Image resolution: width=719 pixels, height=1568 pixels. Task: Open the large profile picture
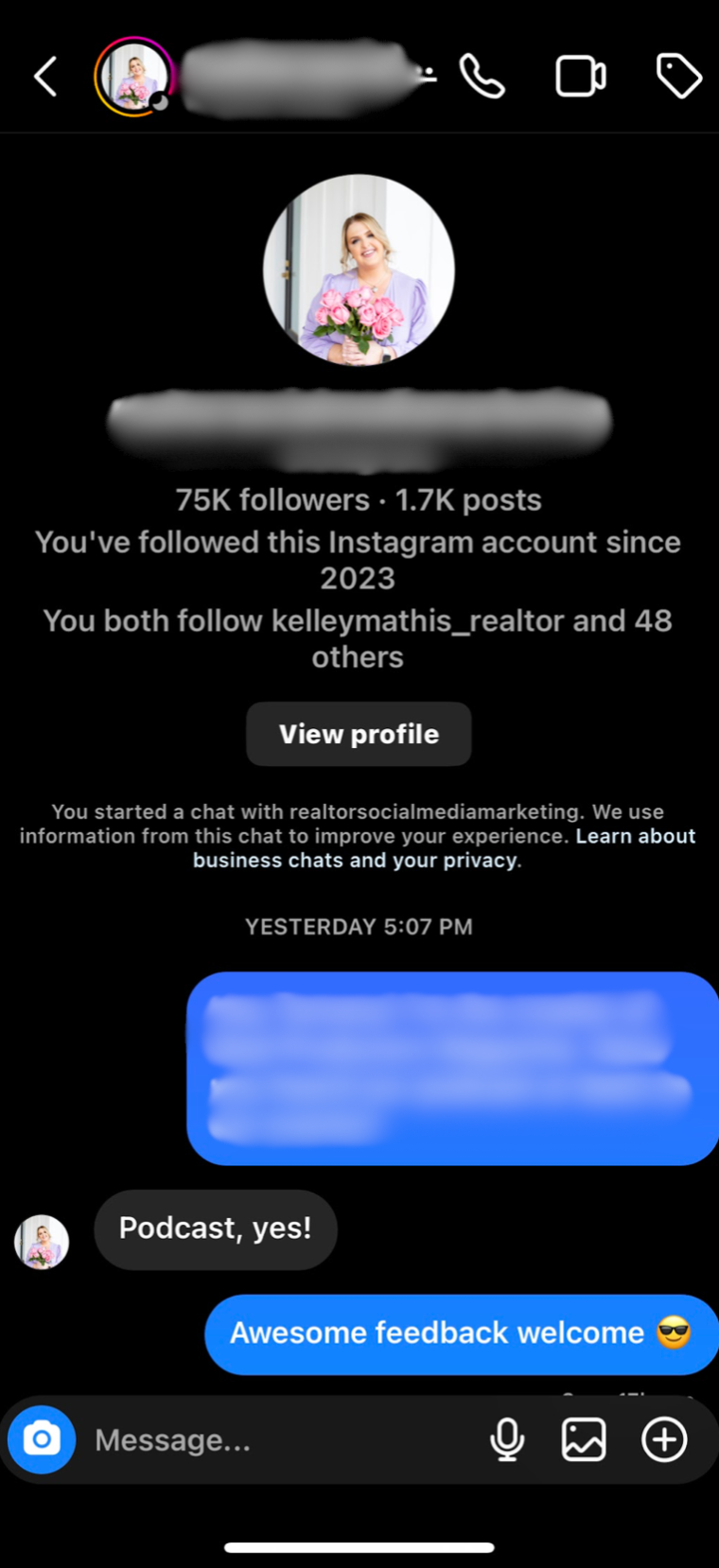tap(359, 270)
